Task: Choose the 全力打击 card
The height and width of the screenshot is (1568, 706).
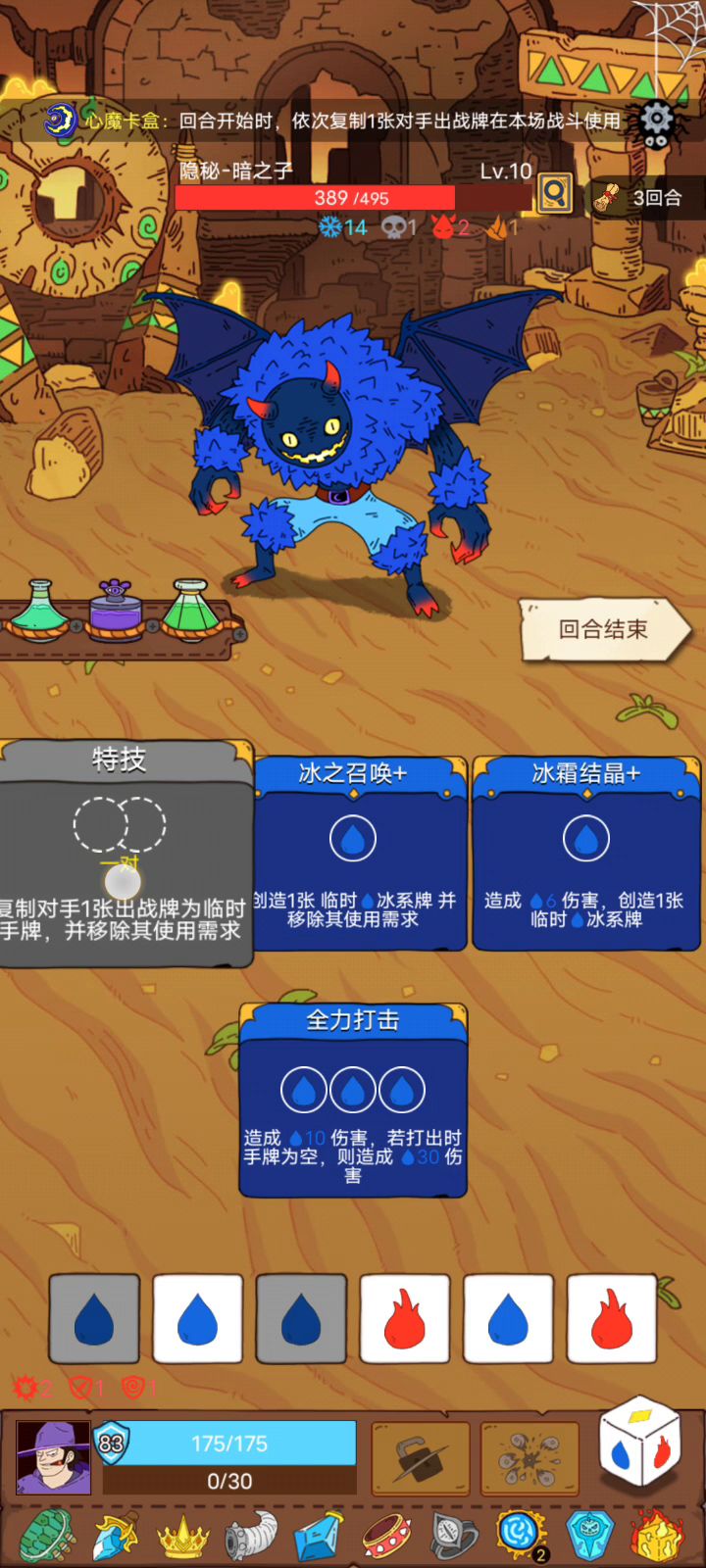Action: 353,1100
